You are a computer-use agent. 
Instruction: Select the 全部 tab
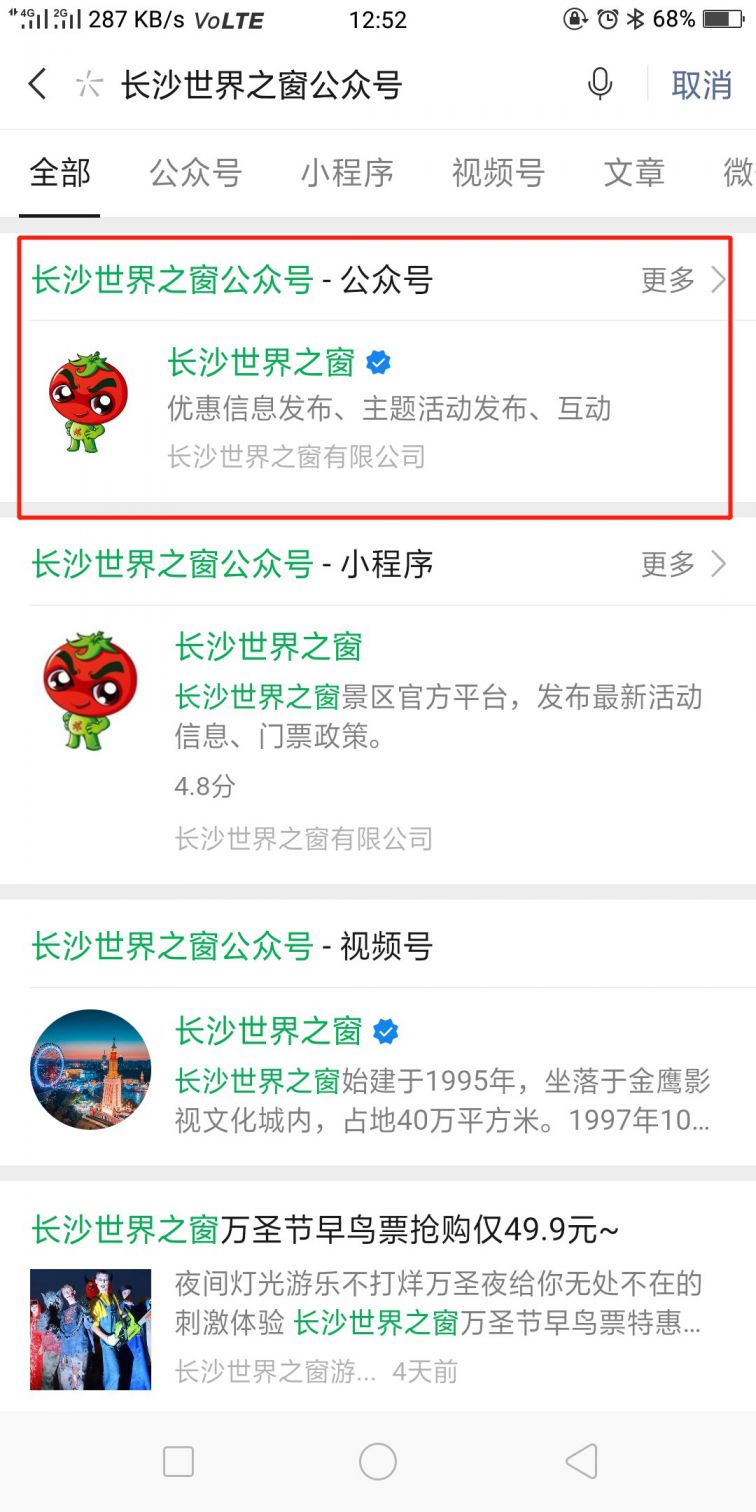click(x=60, y=173)
